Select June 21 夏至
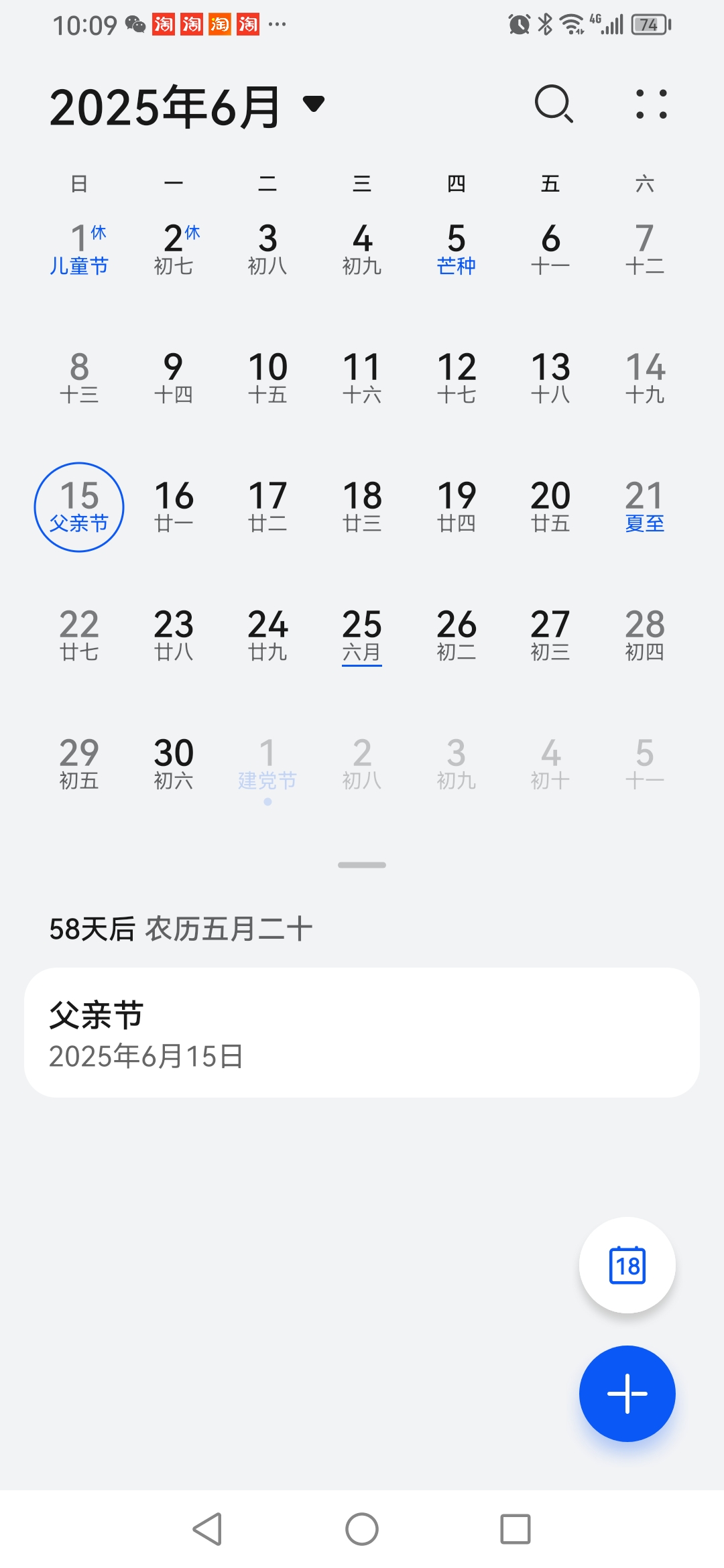724x1568 pixels. (645, 507)
